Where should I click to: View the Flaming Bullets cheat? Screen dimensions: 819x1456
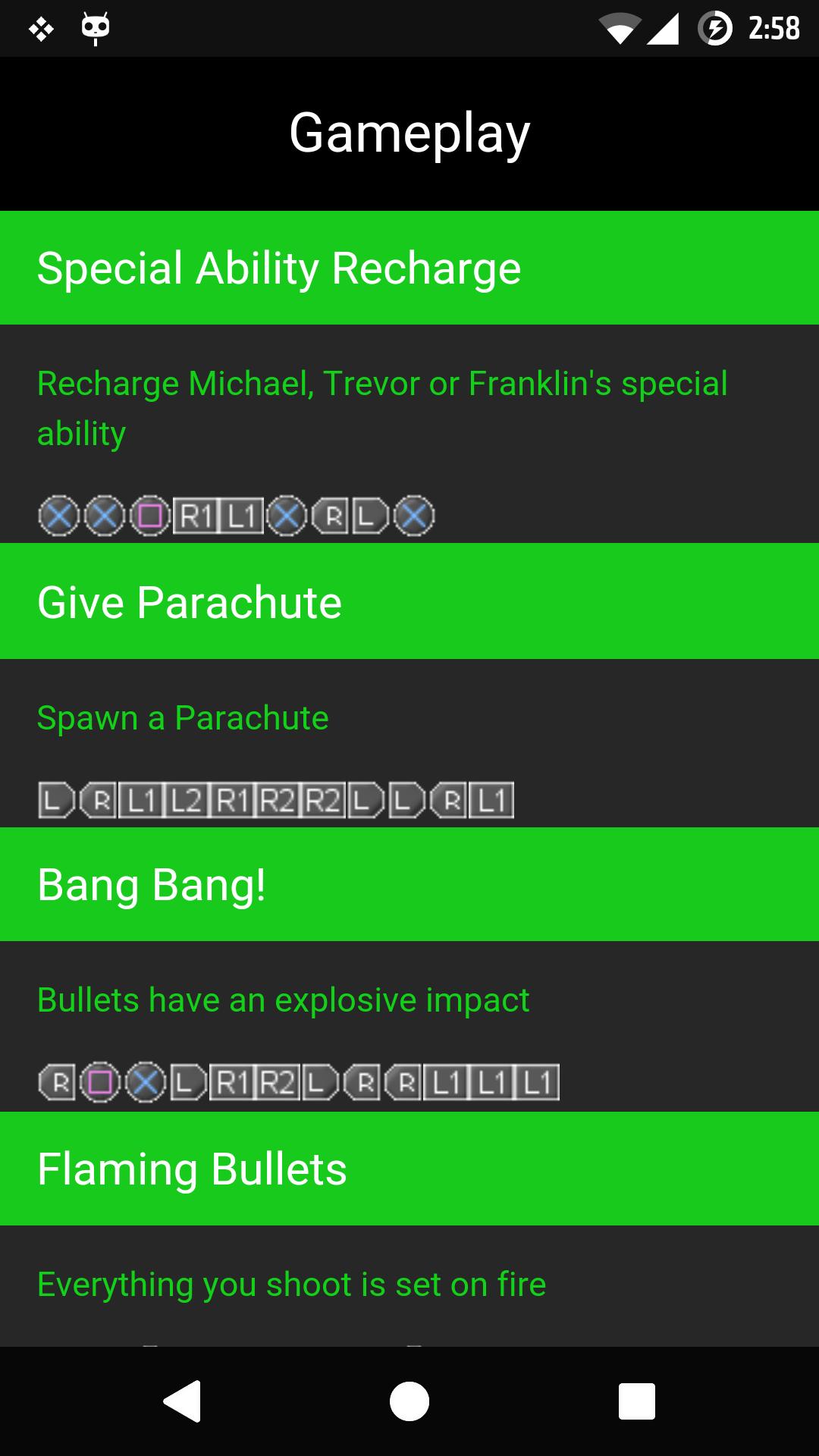click(x=409, y=1169)
